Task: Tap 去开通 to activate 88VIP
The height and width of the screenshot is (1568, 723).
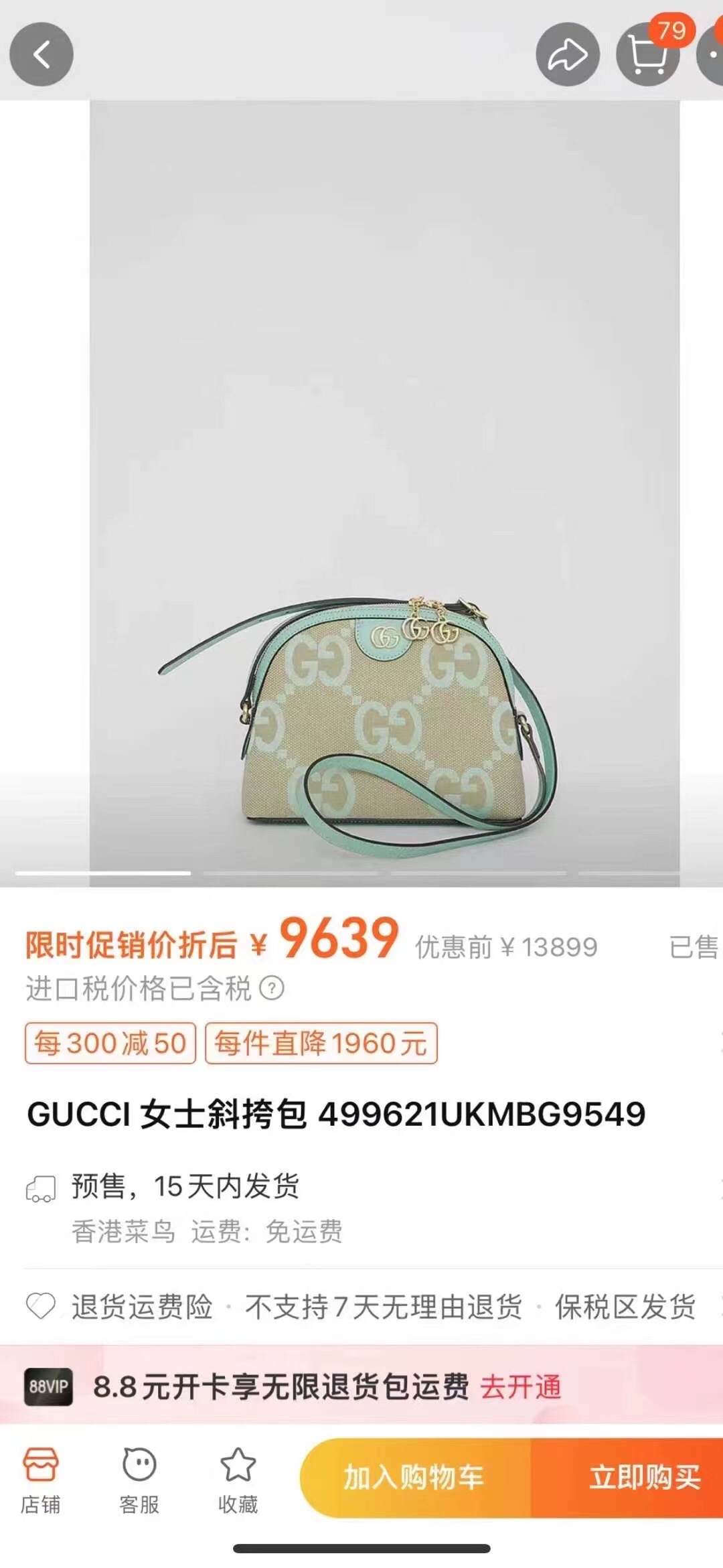Action: coord(520,1387)
